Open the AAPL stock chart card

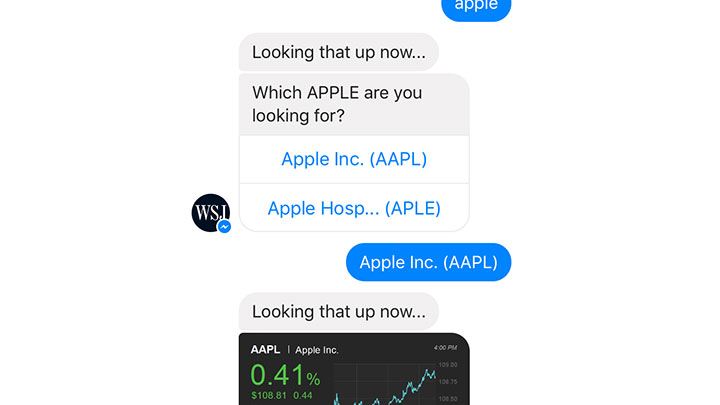click(x=354, y=370)
